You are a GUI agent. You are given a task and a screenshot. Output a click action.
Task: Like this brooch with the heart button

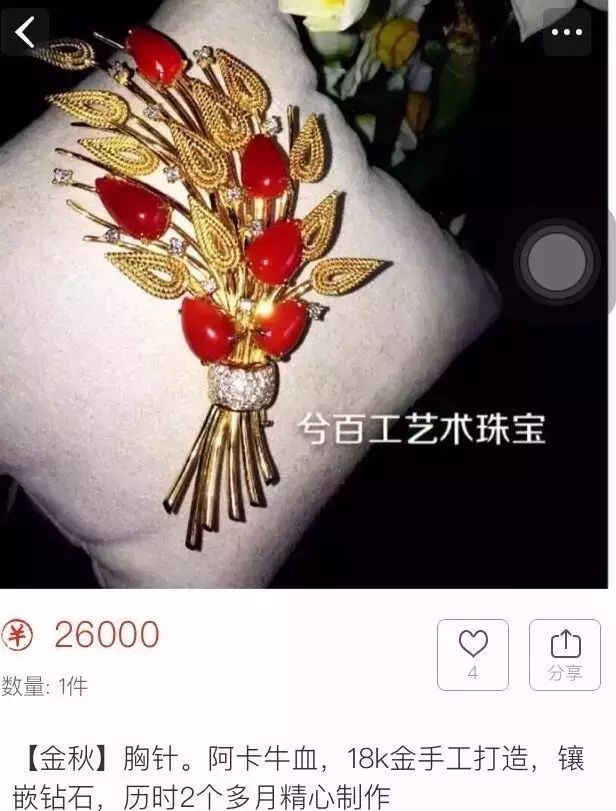pos(472,654)
